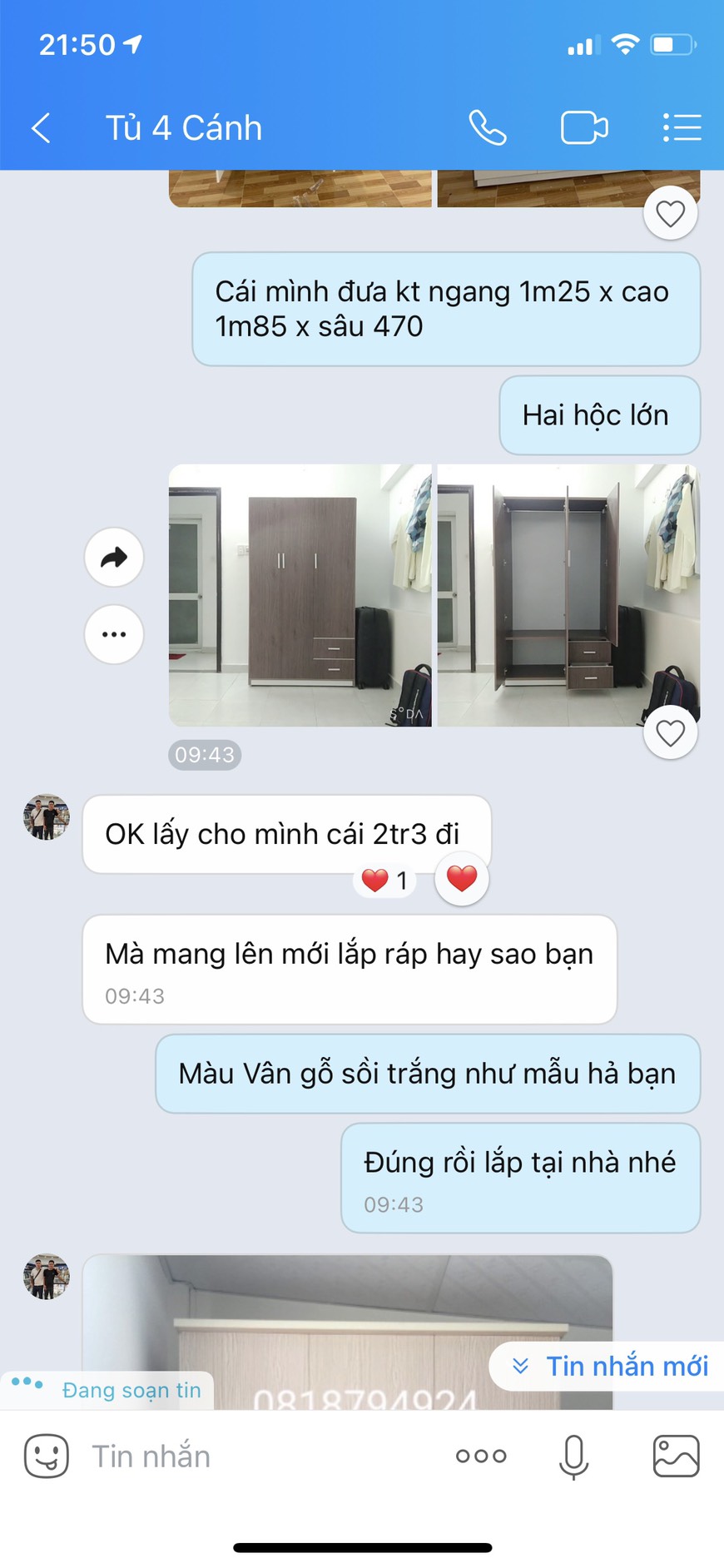This screenshot has height=1568, width=724.
Task: Record a voice message with the microphone
Action: click(x=574, y=1456)
